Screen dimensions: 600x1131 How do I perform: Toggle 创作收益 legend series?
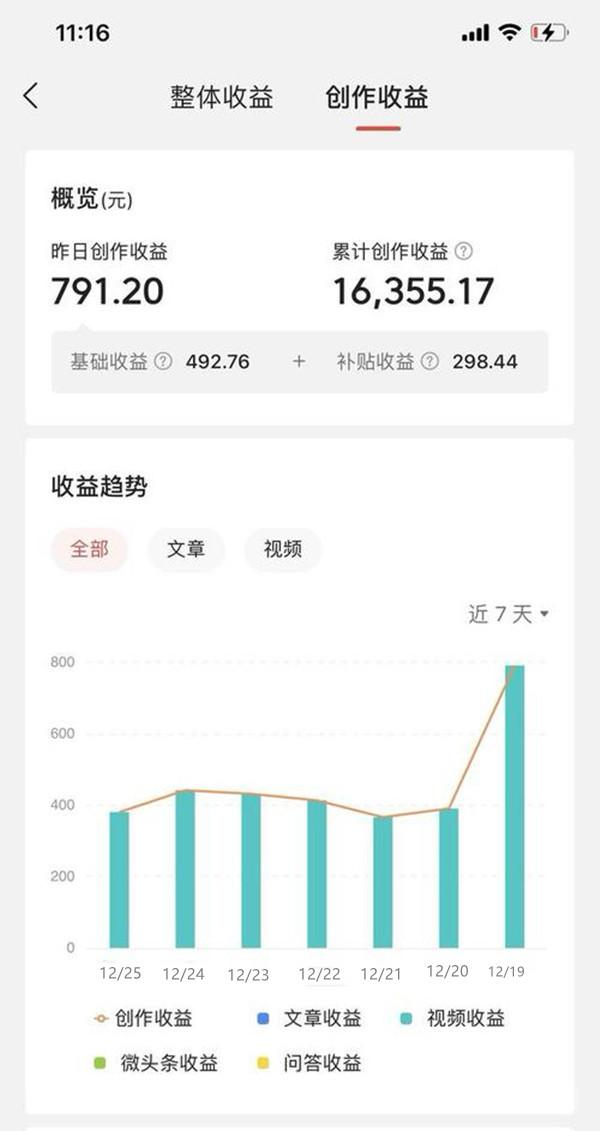144,1018
